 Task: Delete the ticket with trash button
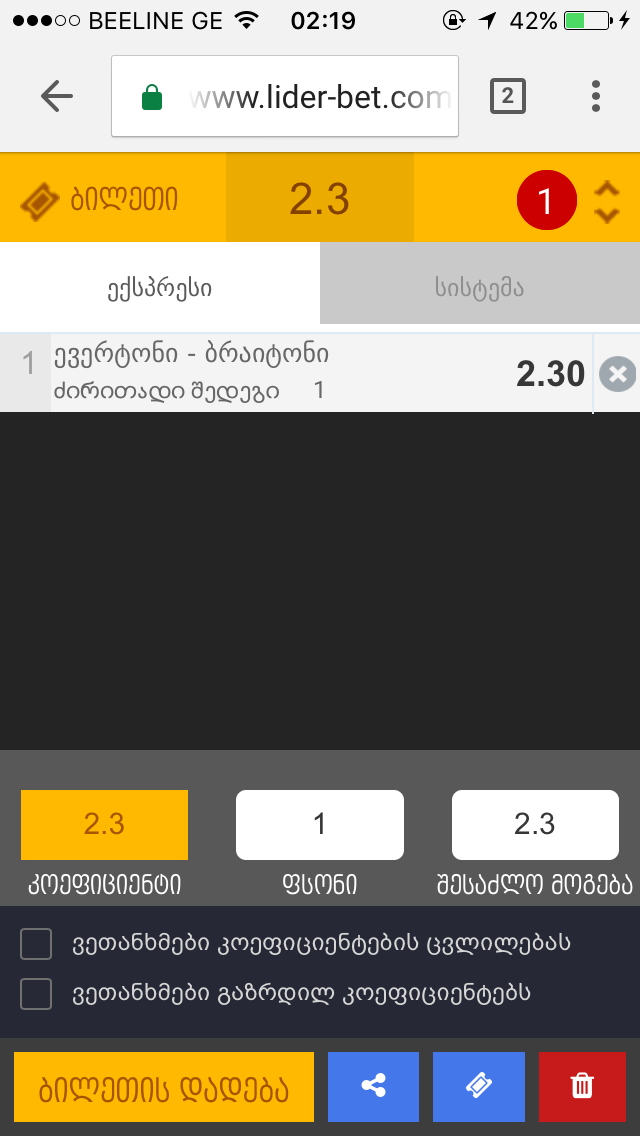[x=582, y=1086]
